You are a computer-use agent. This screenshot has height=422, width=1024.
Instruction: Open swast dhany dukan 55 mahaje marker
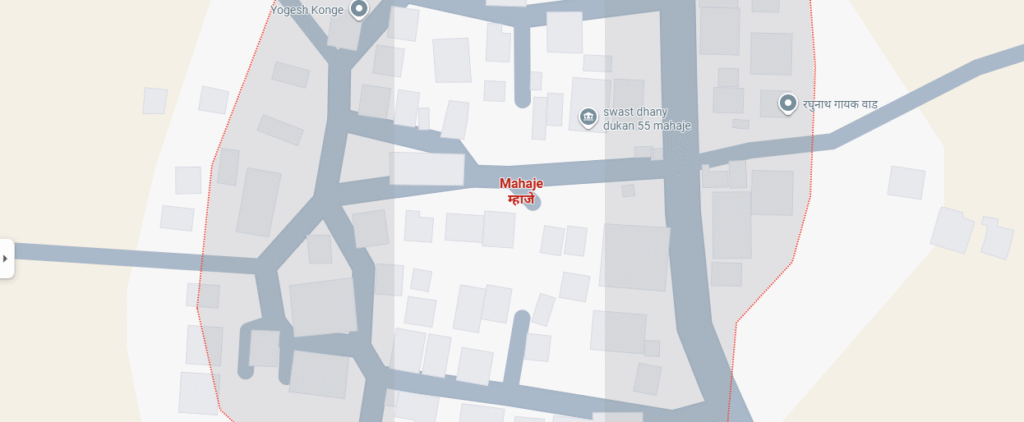click(x=588, y=119)
